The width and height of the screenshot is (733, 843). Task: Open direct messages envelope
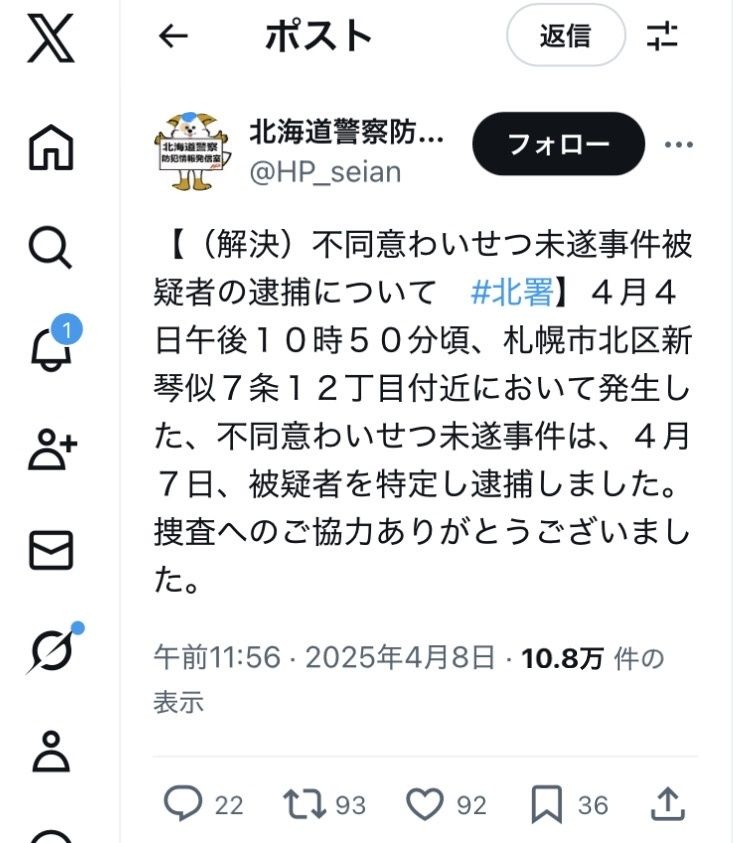click(50, 551)
